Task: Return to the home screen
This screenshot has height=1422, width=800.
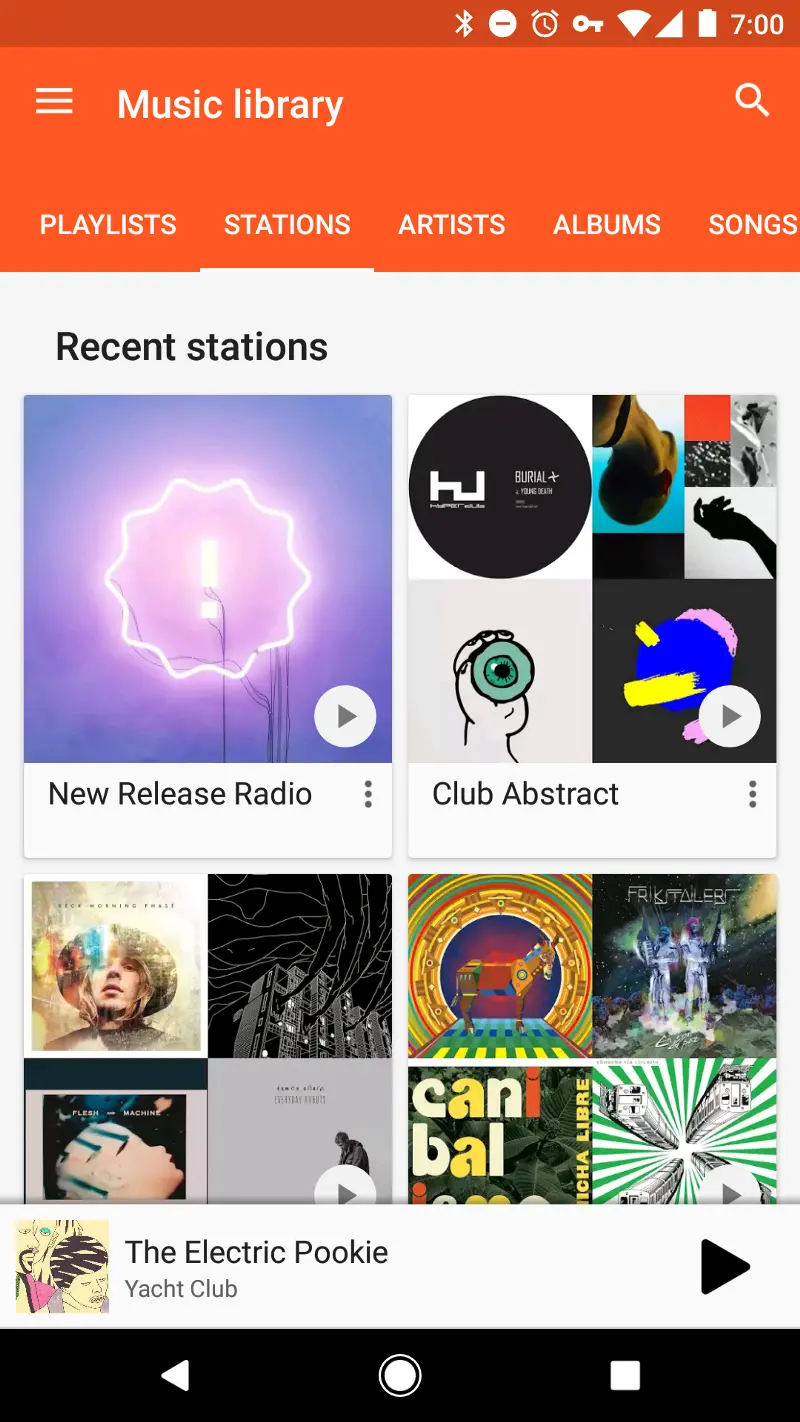Action: (400, 1376)
